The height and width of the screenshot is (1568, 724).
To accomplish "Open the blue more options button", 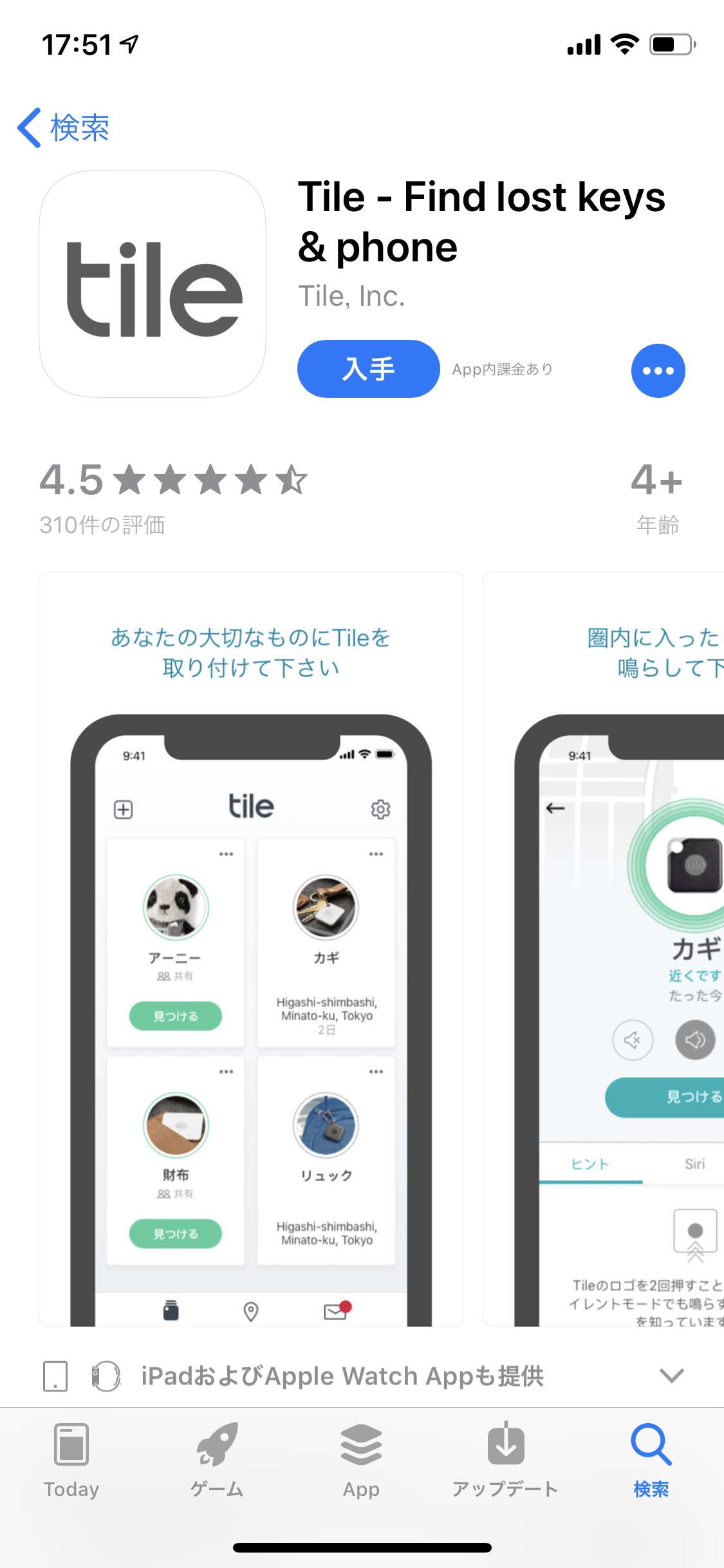I will 658,370.
